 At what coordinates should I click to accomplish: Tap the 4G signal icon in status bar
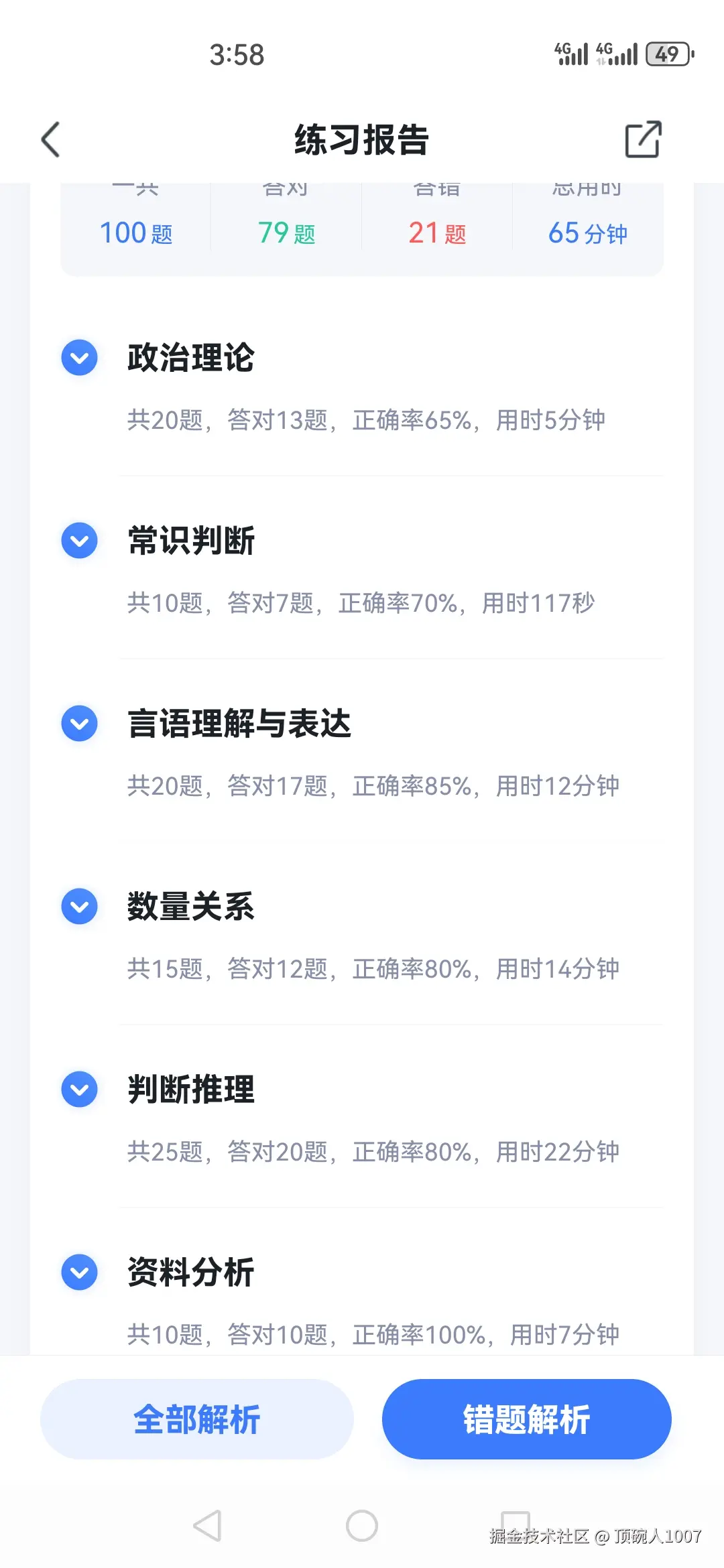point(569,54)
